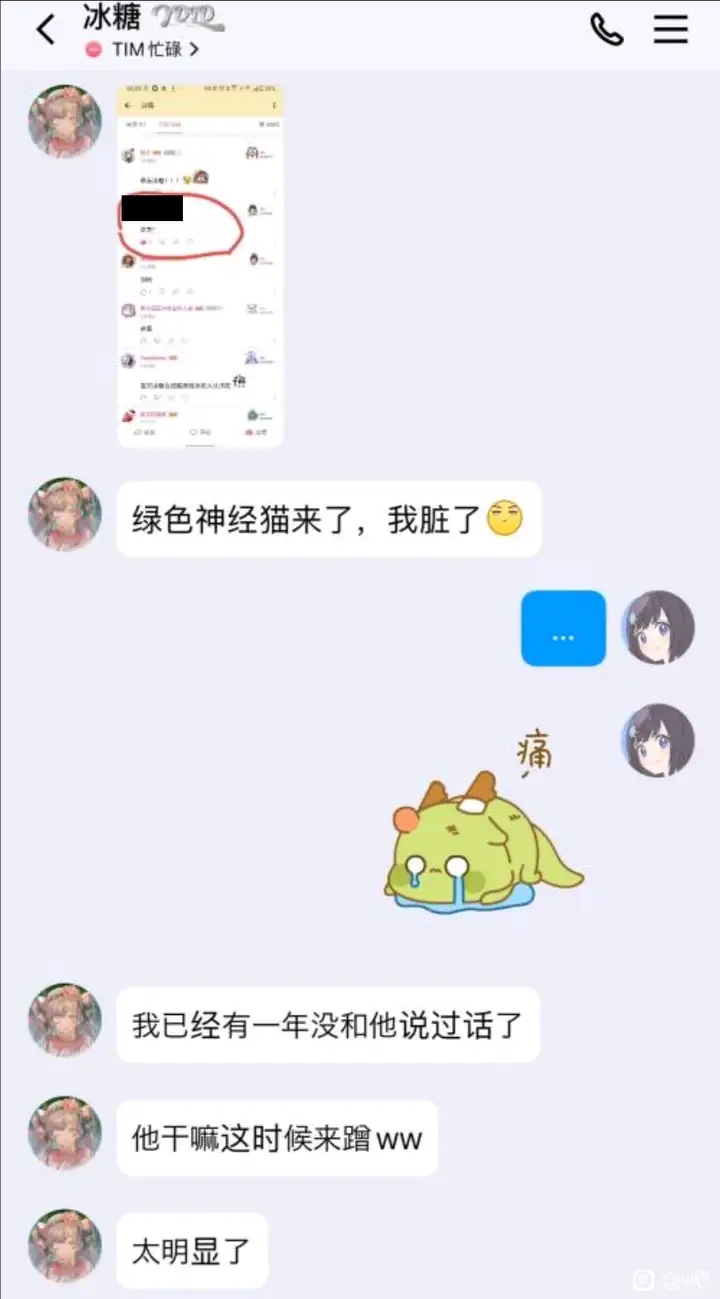Start a voice call with 冰糖

(x=606, y=29)
